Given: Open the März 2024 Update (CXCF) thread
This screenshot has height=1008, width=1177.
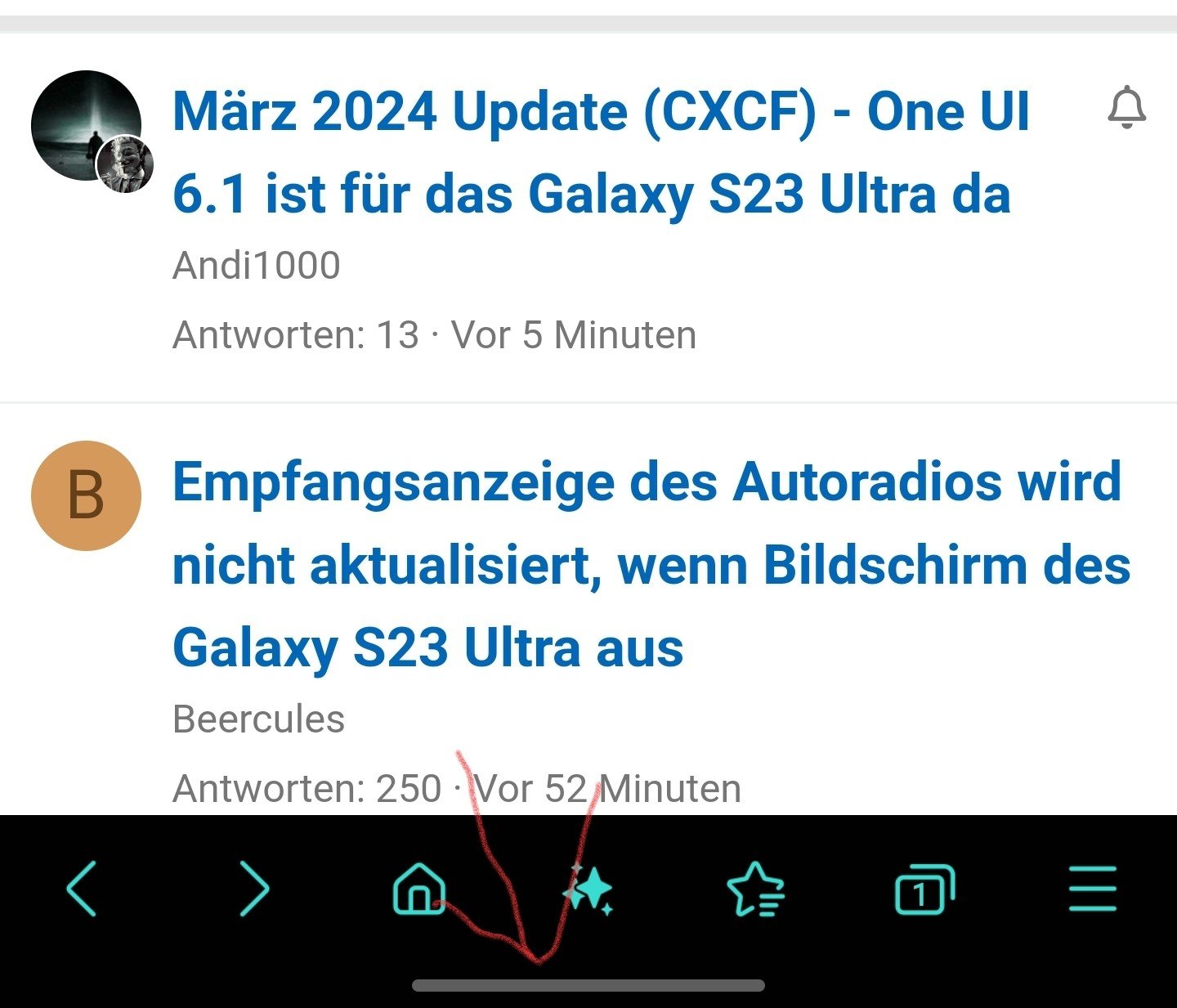Looking at the screenshot, I should pyautogui.click(x=601, y=153).
